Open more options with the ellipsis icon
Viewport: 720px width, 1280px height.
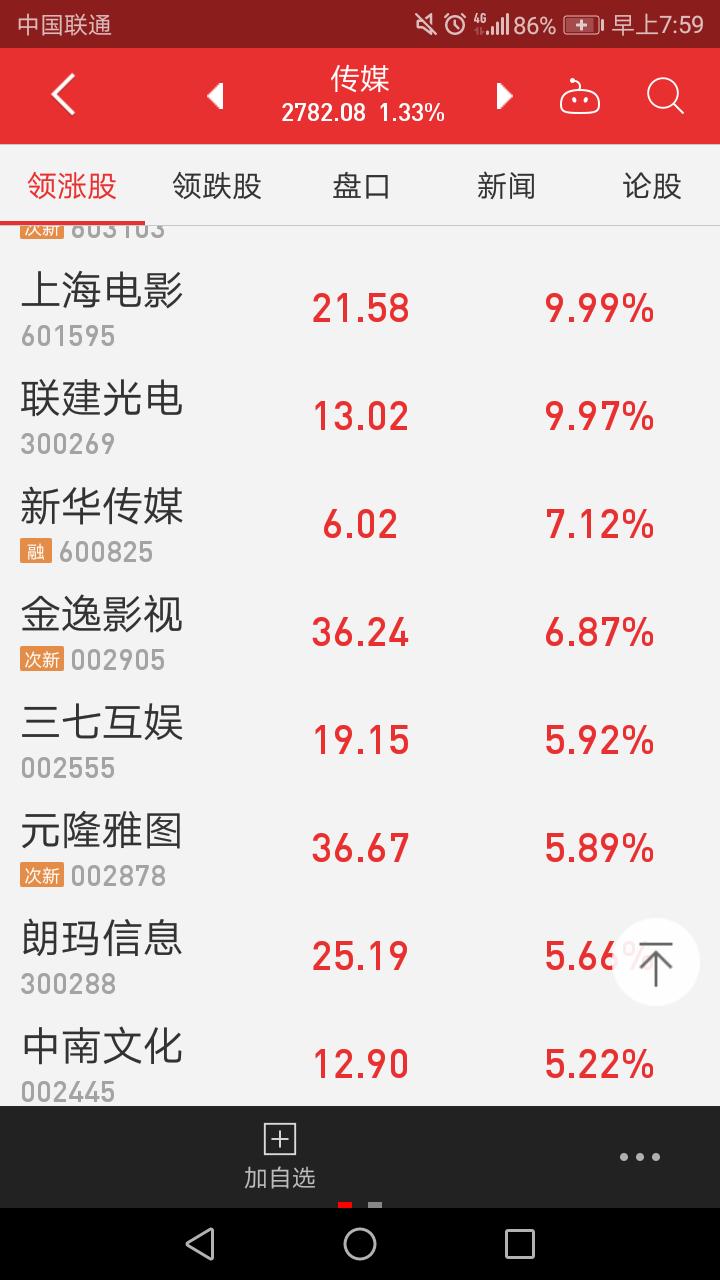(x=640, y=1156)
